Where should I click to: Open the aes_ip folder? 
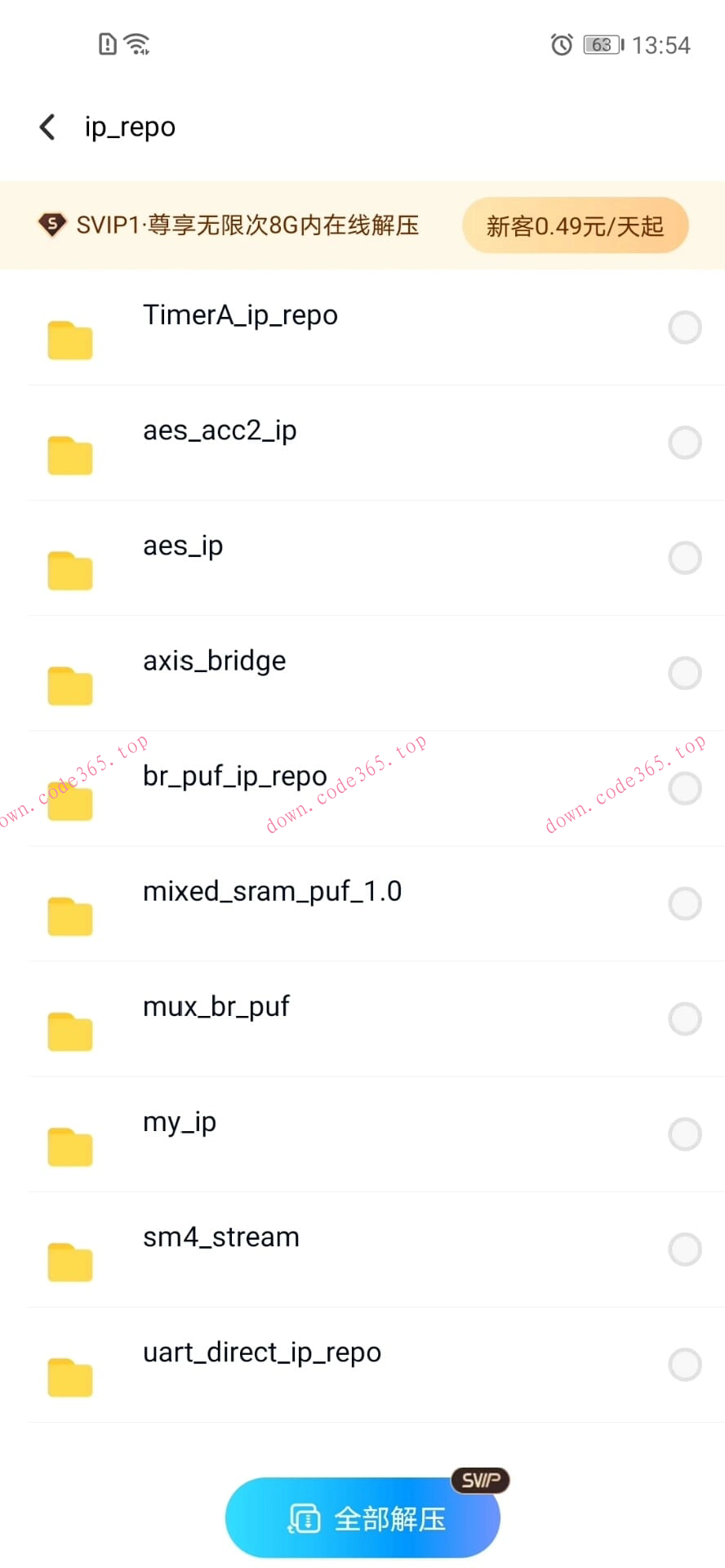pyautogui.click(x=183, y=547)
